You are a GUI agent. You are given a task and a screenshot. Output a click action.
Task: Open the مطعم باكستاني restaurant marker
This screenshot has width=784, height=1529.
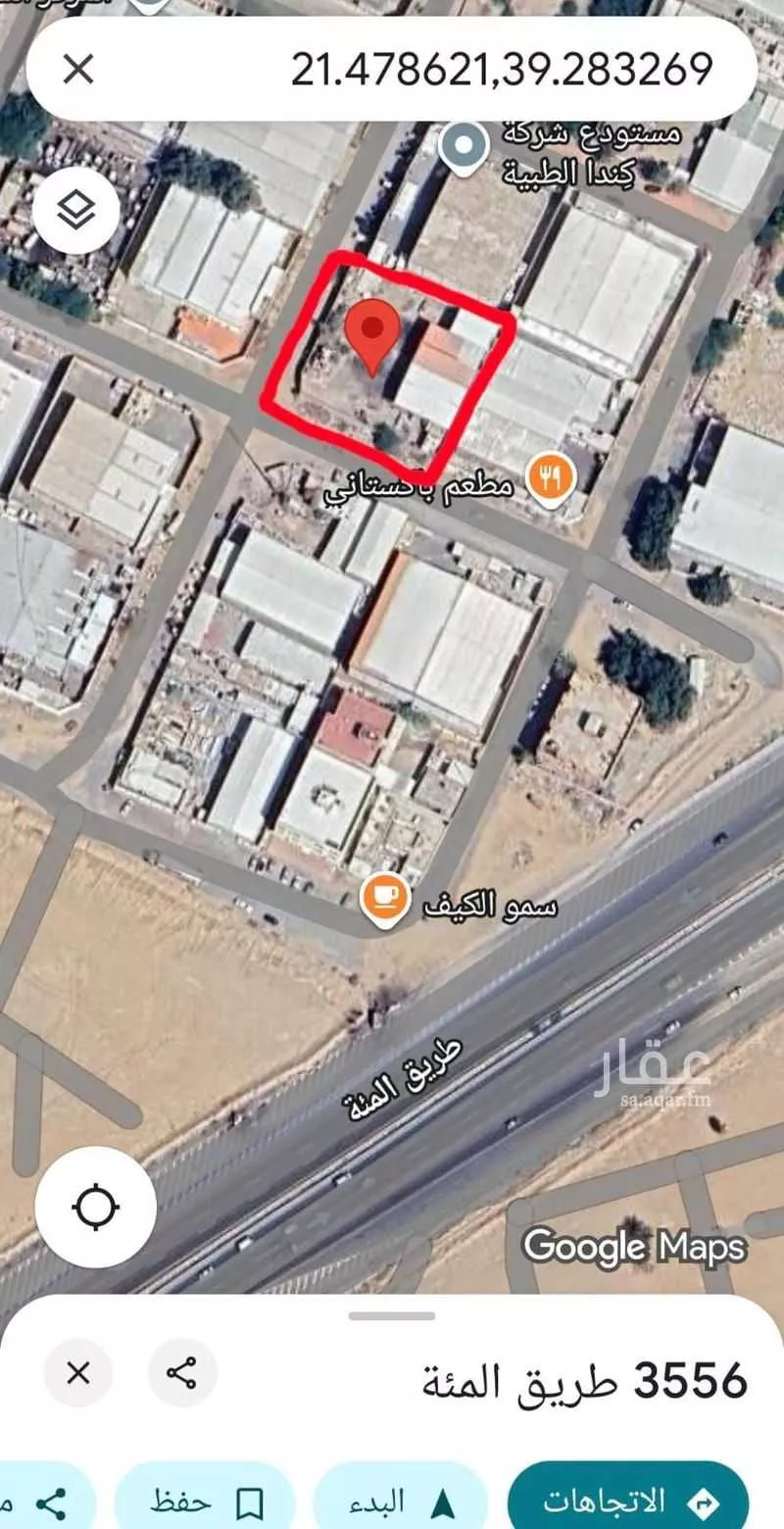pyautogui.click(x=549, y=476)
